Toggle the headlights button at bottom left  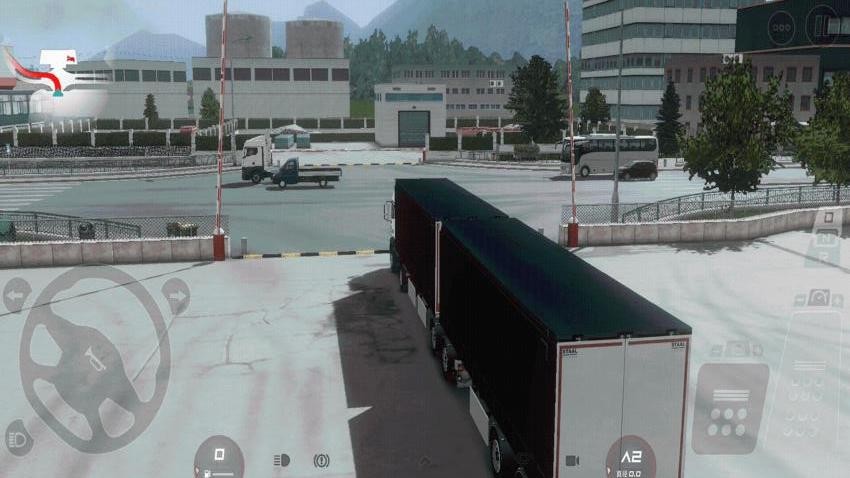(x=18, y=438)
